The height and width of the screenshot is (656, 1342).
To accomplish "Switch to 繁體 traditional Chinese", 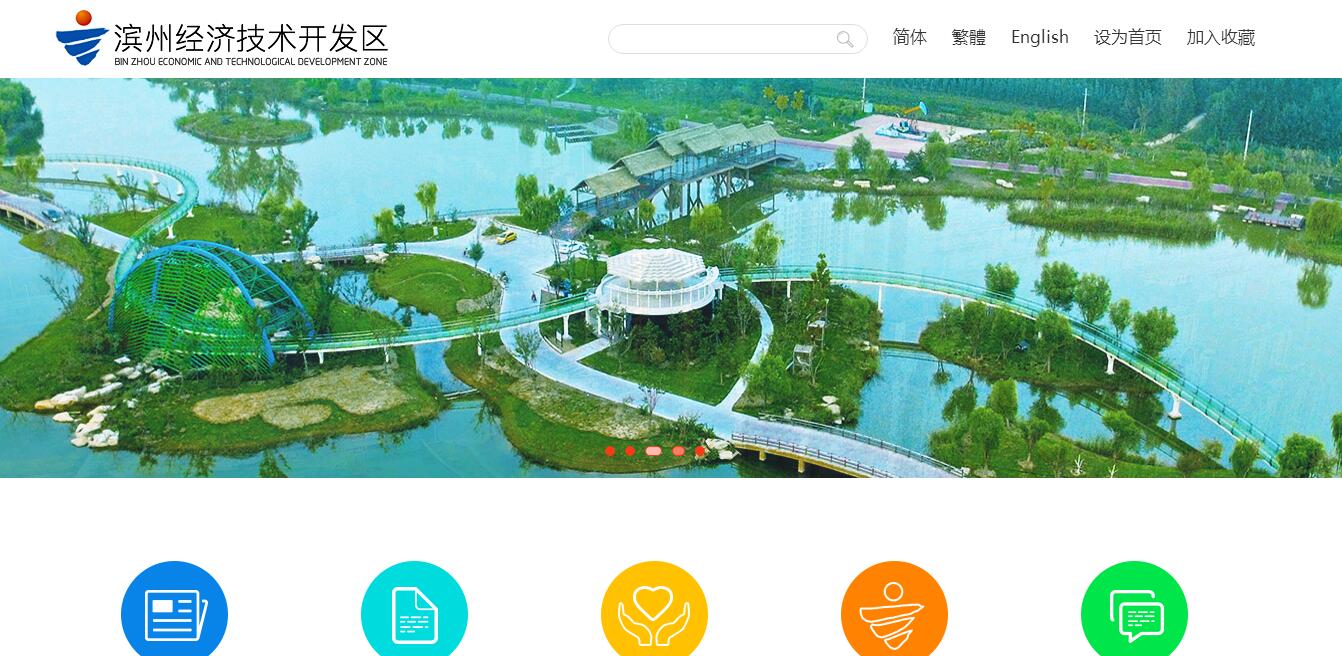I will [969, 37].
